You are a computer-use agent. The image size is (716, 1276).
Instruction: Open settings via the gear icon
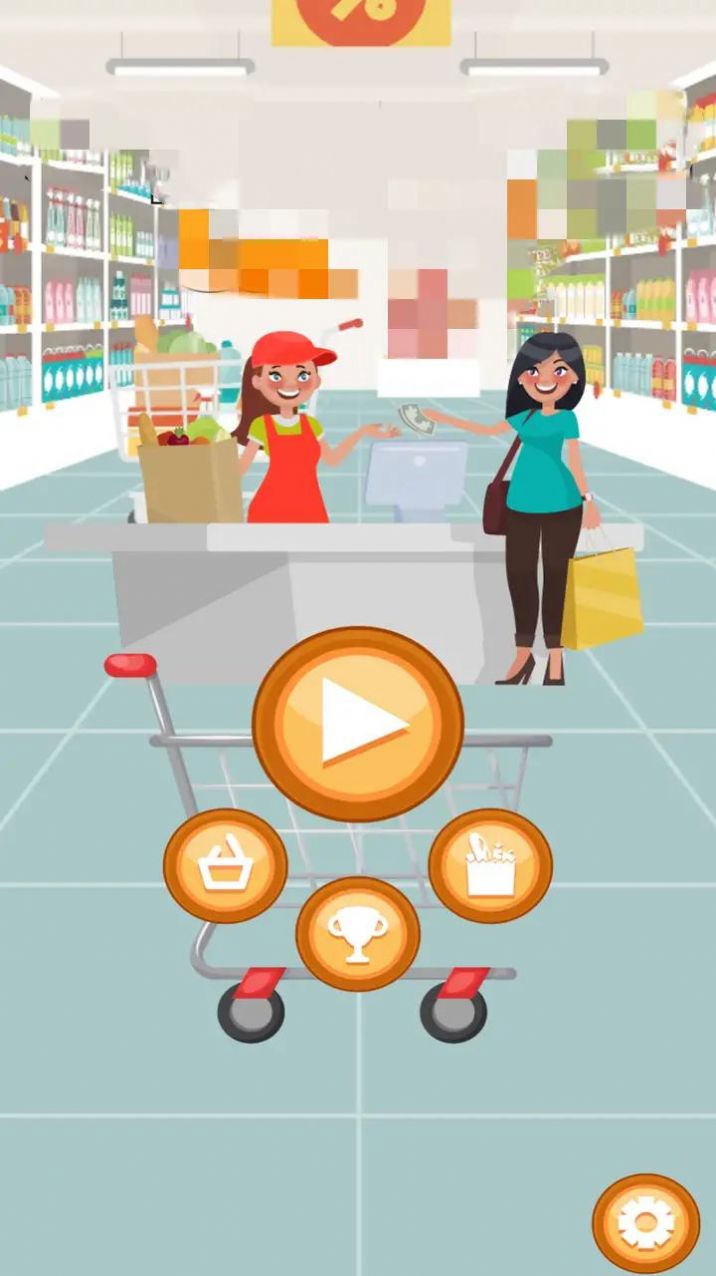pos(645,1224)
